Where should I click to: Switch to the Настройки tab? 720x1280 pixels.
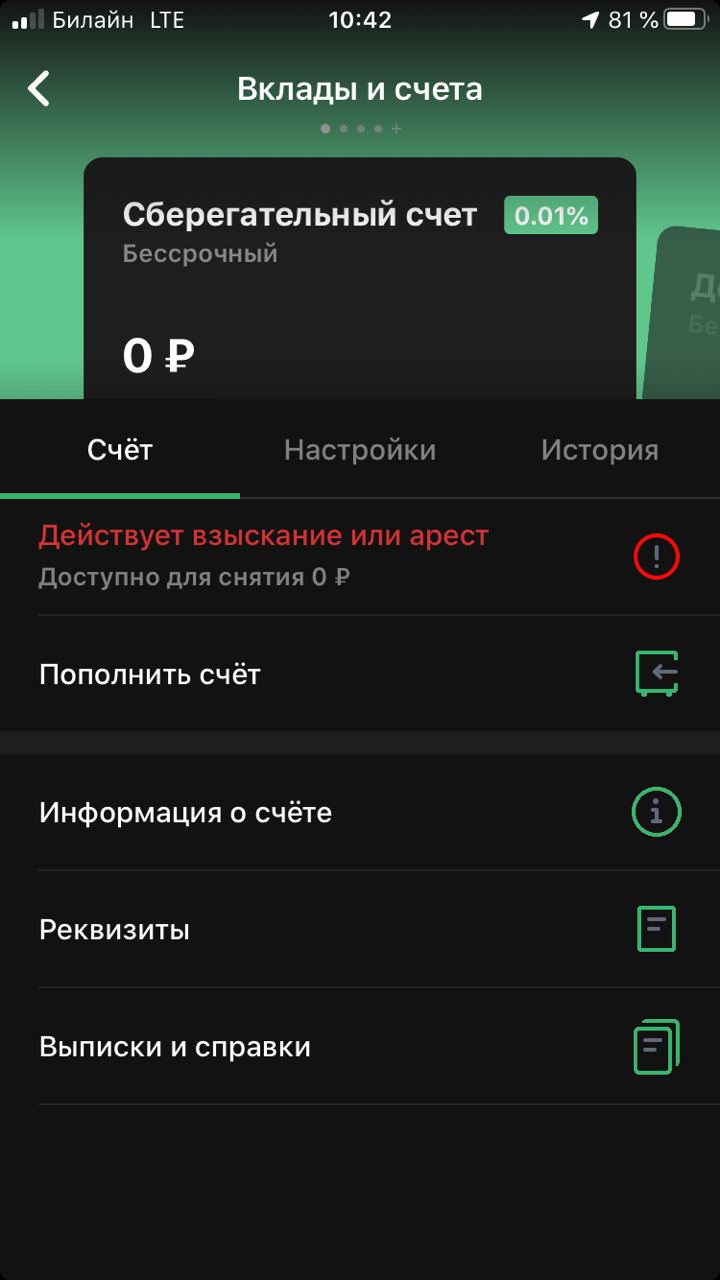pyautogui.click(x=359, y=450)
